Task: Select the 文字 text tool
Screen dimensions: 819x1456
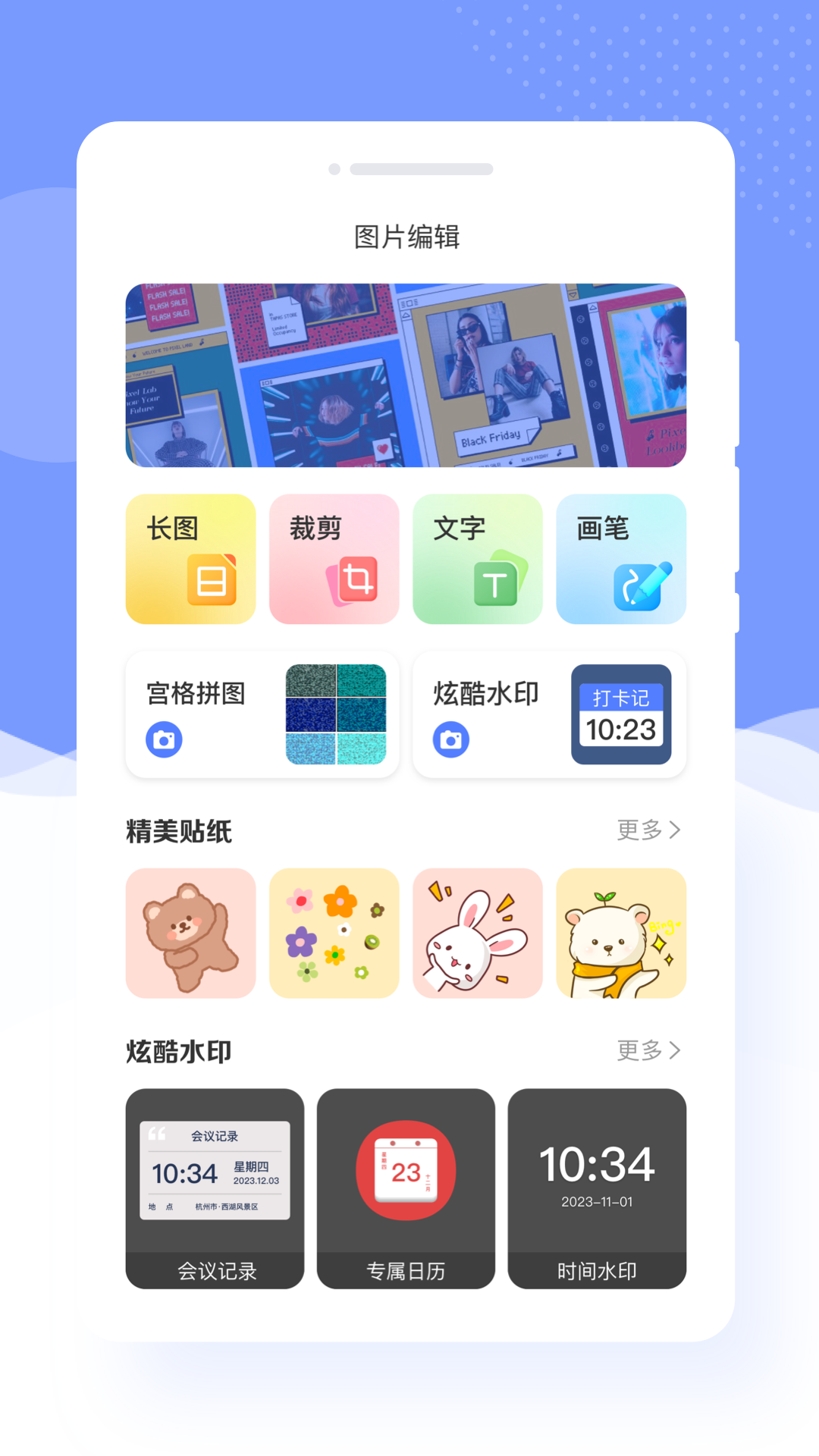Action: [x=478, y=559]
